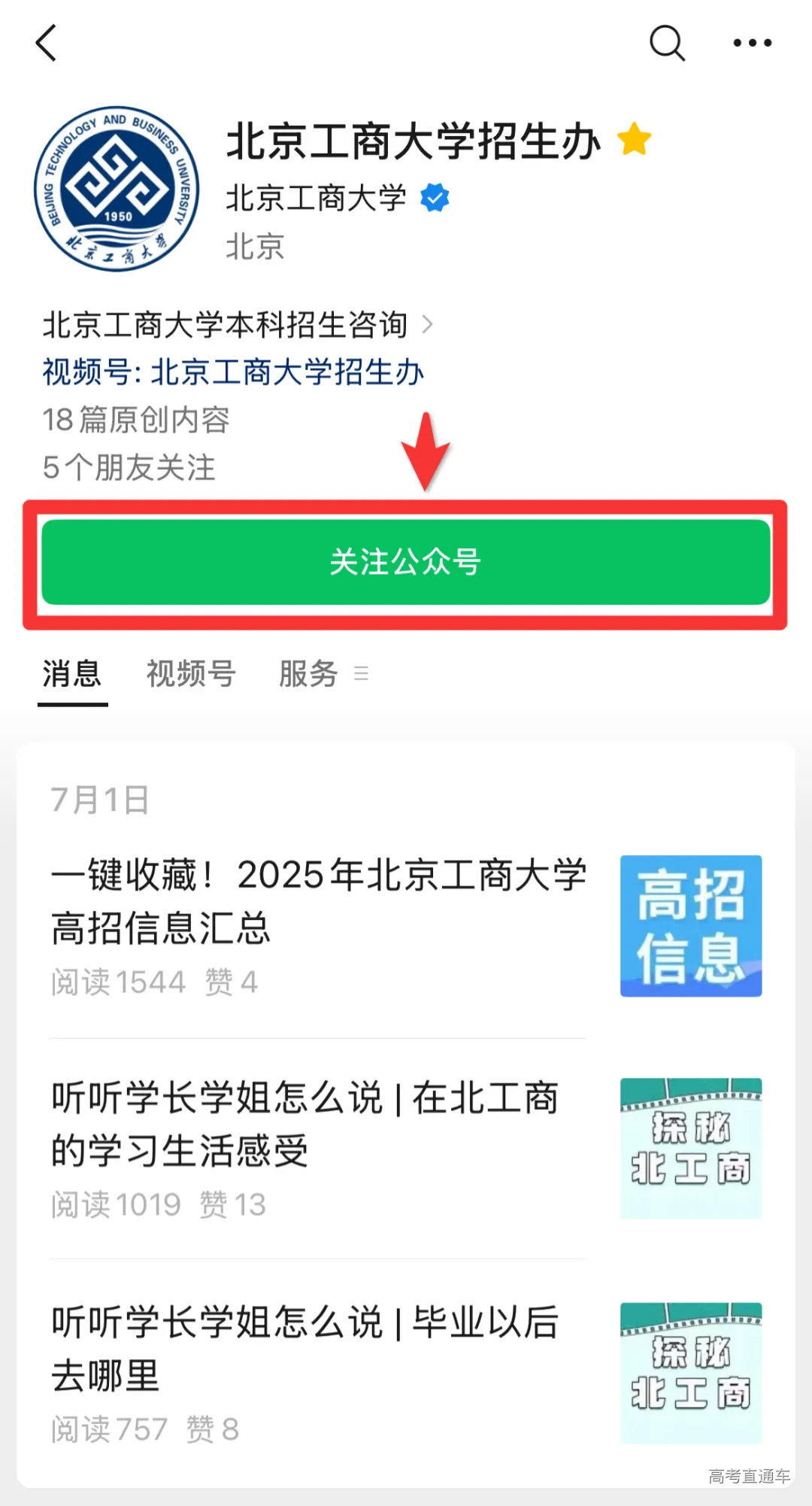Image resolution: width=812 pixels, height=1506 pixels.
Task: Tap the 探秘北工商 thumbnail on the second article
Action: 691,1148
